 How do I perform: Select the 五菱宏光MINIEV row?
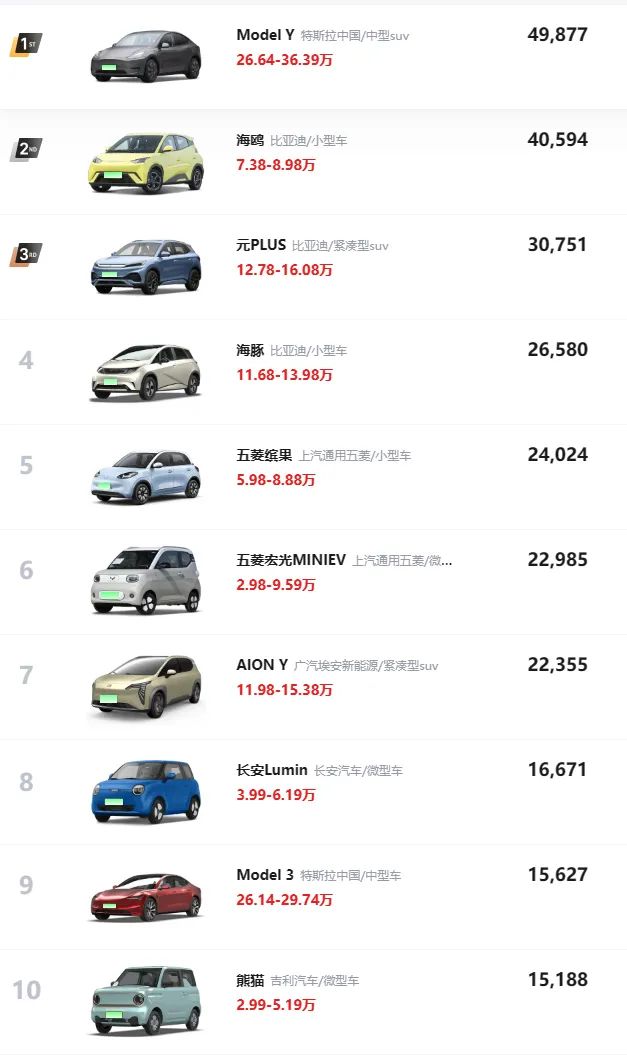(290, 560)
